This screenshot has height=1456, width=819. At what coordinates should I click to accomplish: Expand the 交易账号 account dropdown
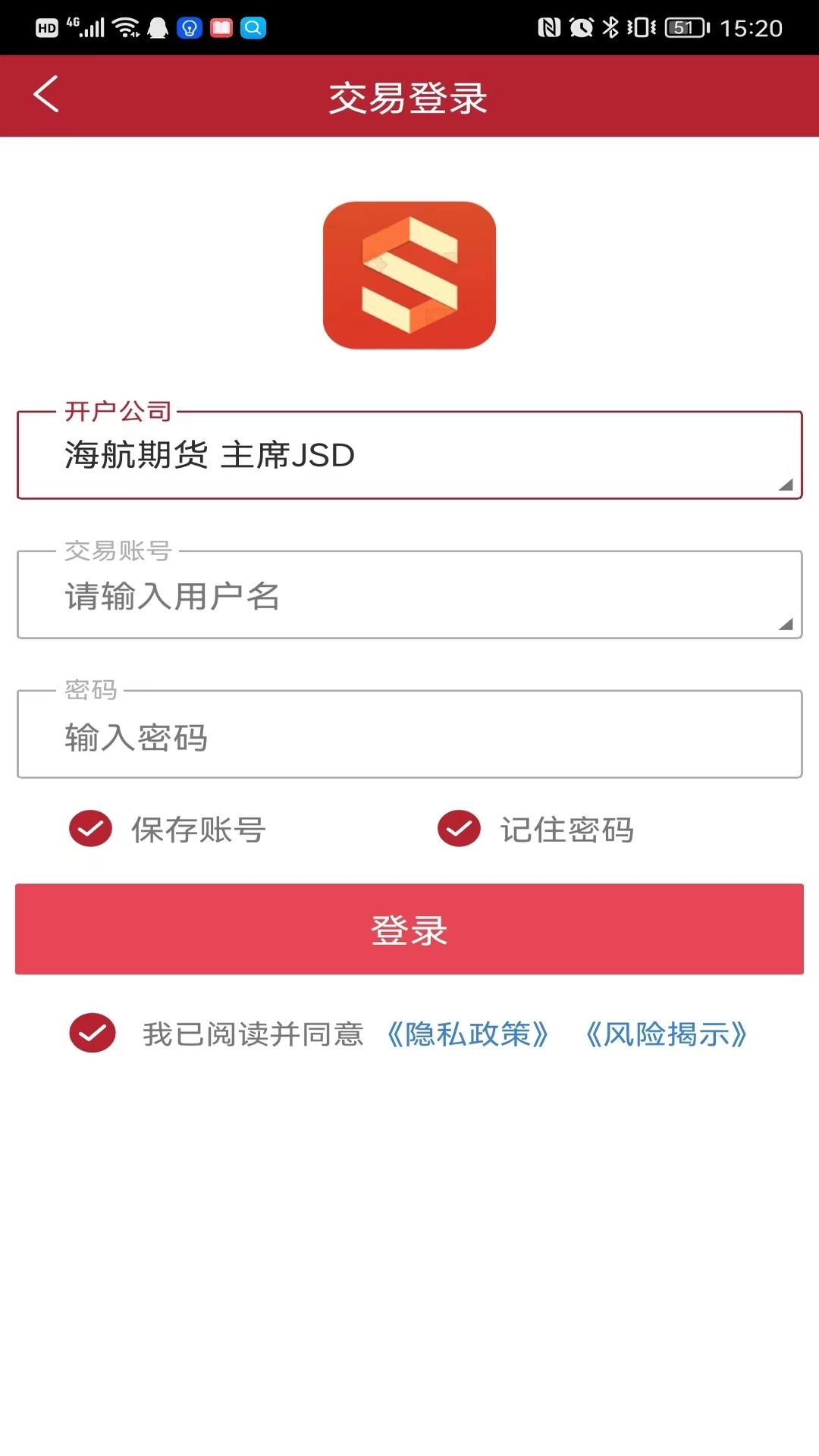click(x=409, y=595)
